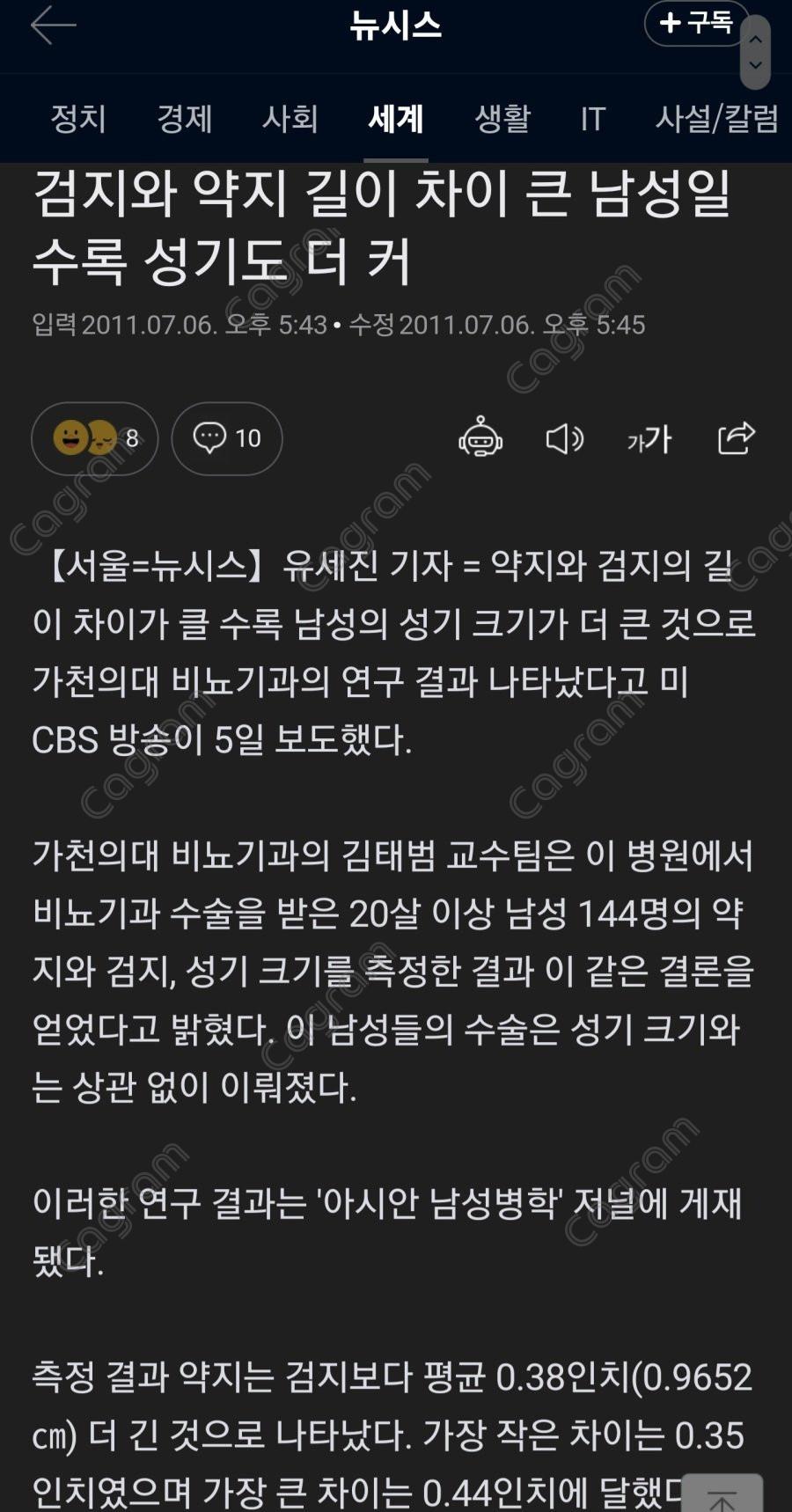This screenshot has width=792, height=1512.
Task: Listen to the article with speaker icon
Action: click(x=564, y=437)
